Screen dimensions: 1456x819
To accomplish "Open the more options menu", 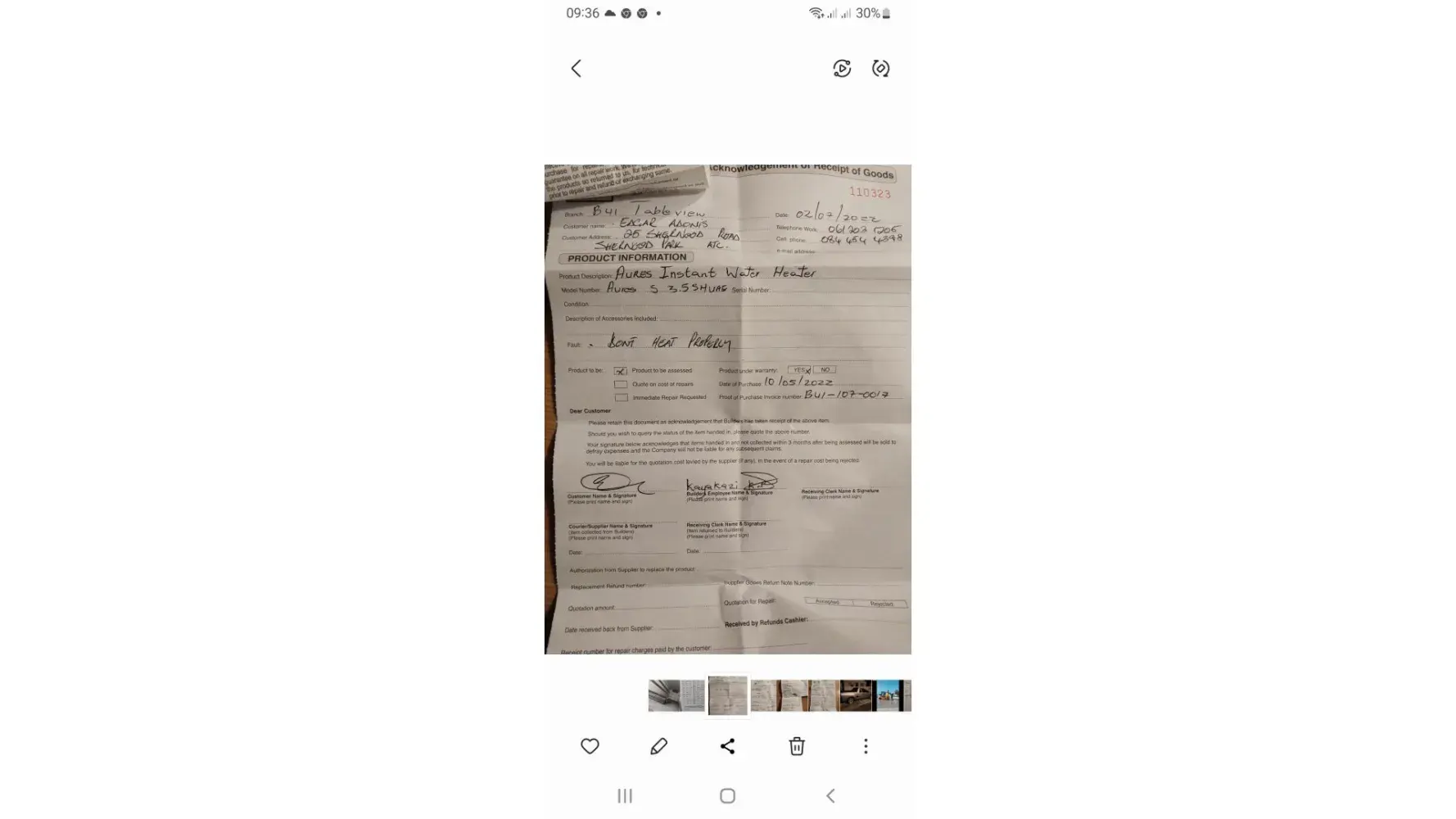I will [x=866, y=746].
